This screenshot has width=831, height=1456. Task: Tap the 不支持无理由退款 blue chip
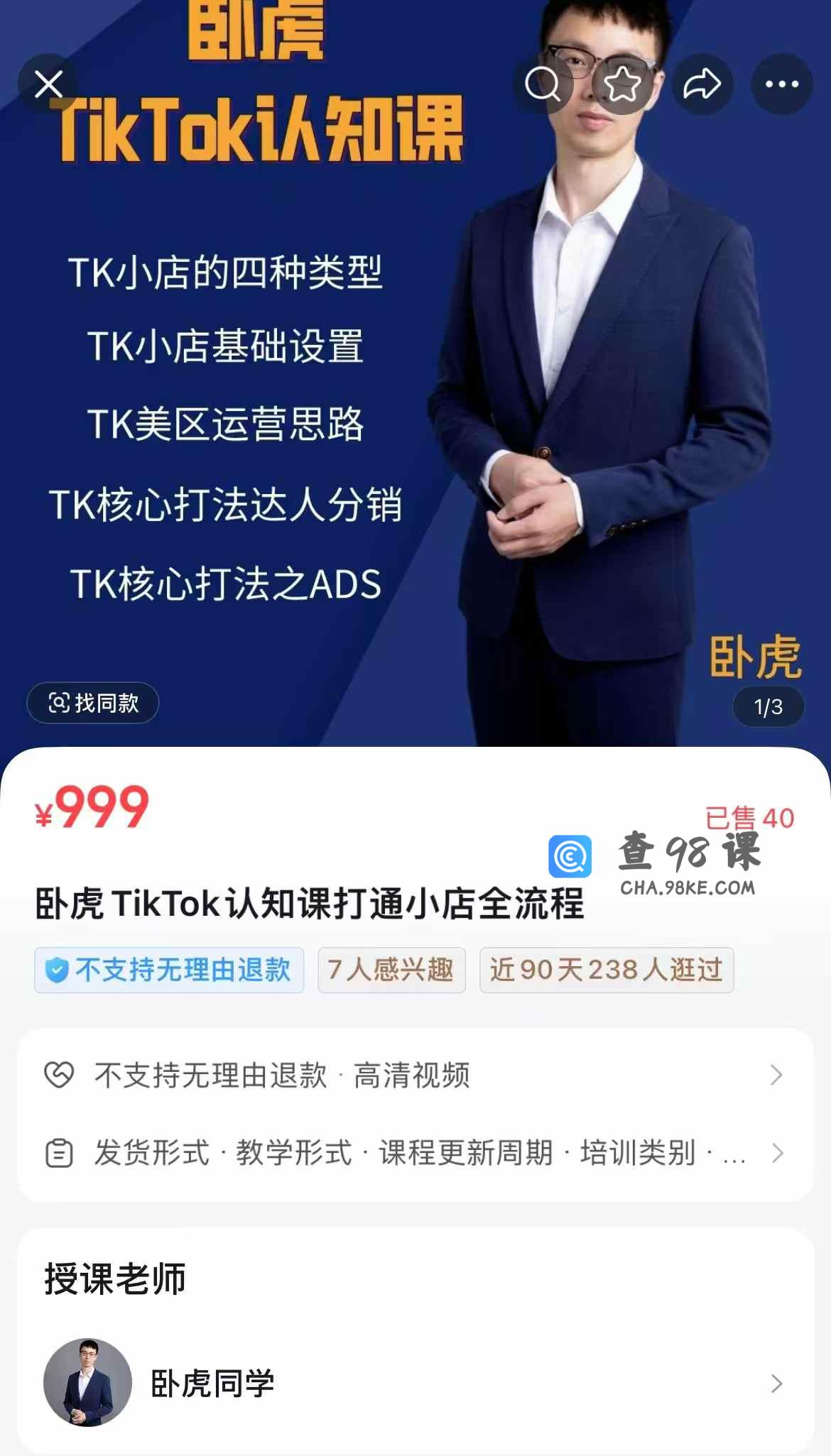(x=169, y=970)
